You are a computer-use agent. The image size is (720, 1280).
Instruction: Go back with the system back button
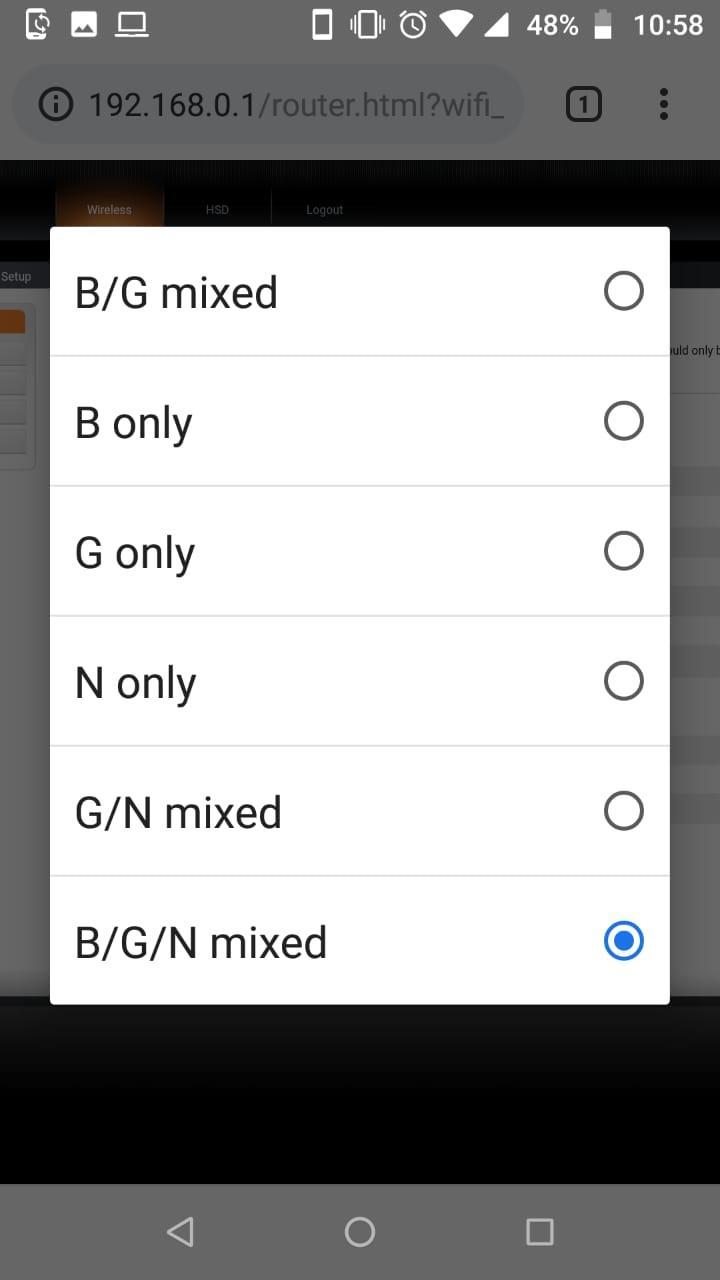180,1232
